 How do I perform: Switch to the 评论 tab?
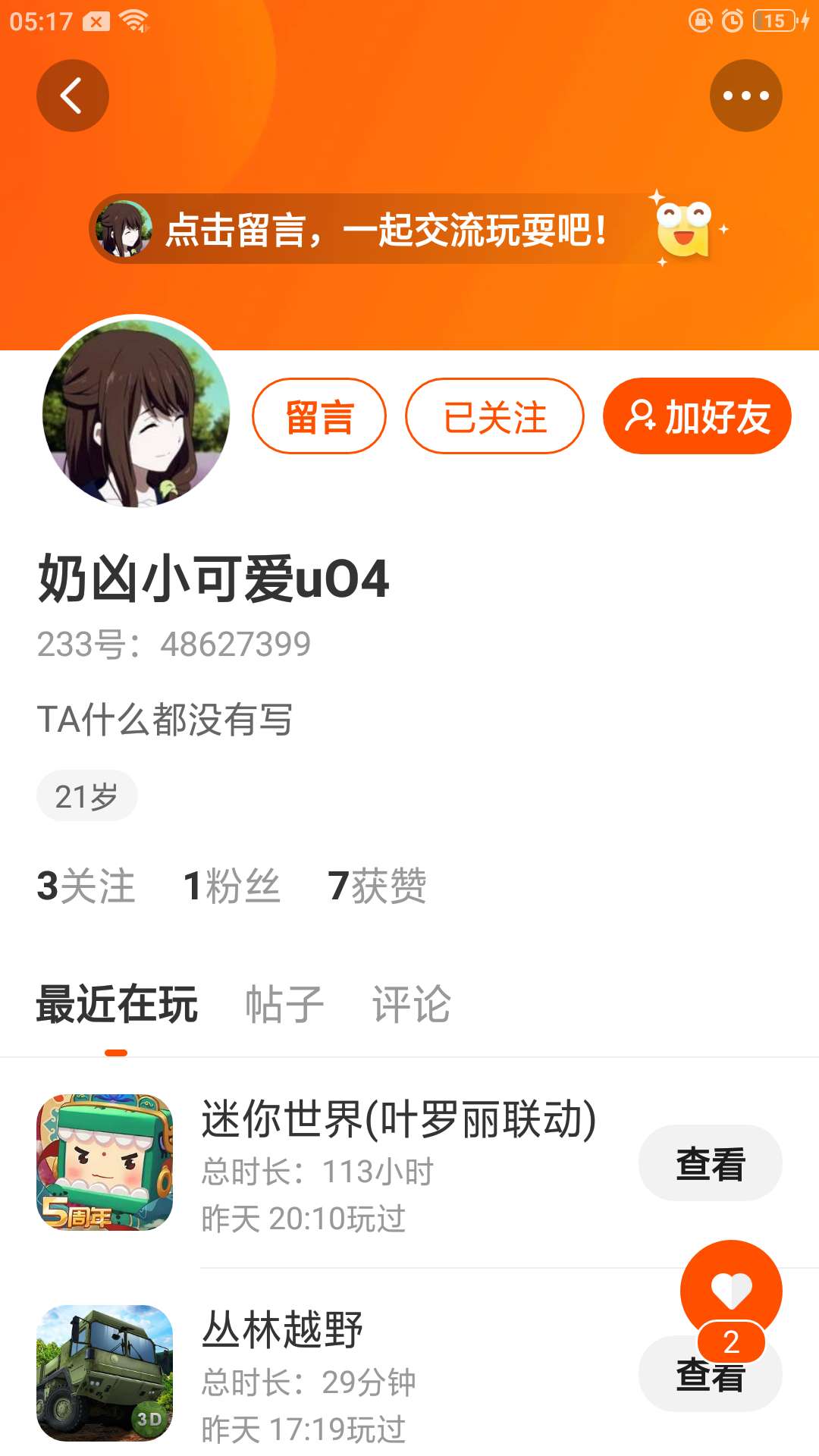[x=412, y=1004]
